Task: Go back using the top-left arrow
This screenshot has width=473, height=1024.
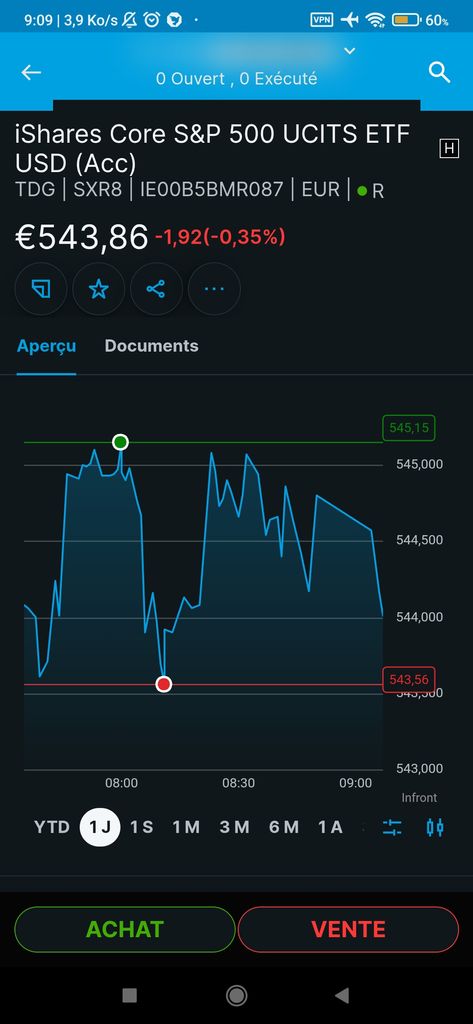Action: (x=31, y=72)
